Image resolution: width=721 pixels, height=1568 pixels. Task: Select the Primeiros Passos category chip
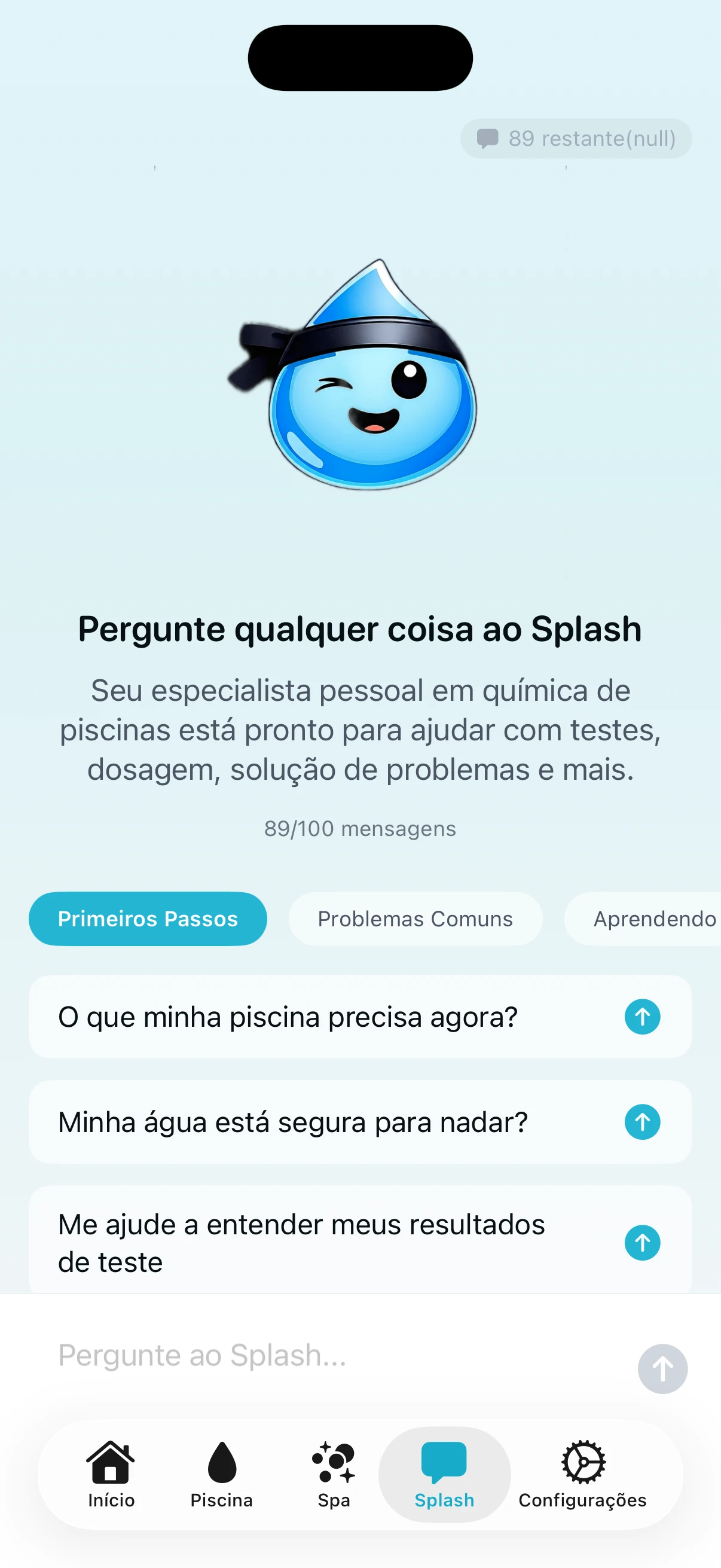[147, 919]
